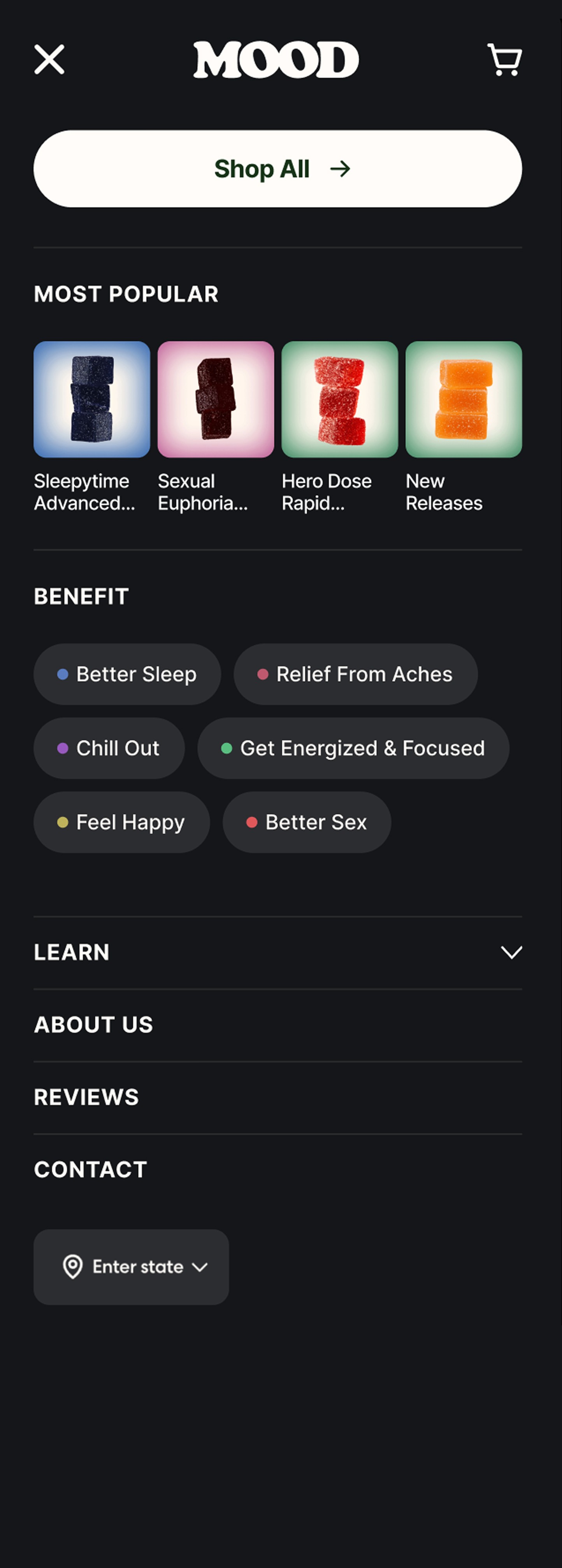Open the Enter state dropdown
The height and width of the screenshot is (1568, 562).
click(132, 1267)
